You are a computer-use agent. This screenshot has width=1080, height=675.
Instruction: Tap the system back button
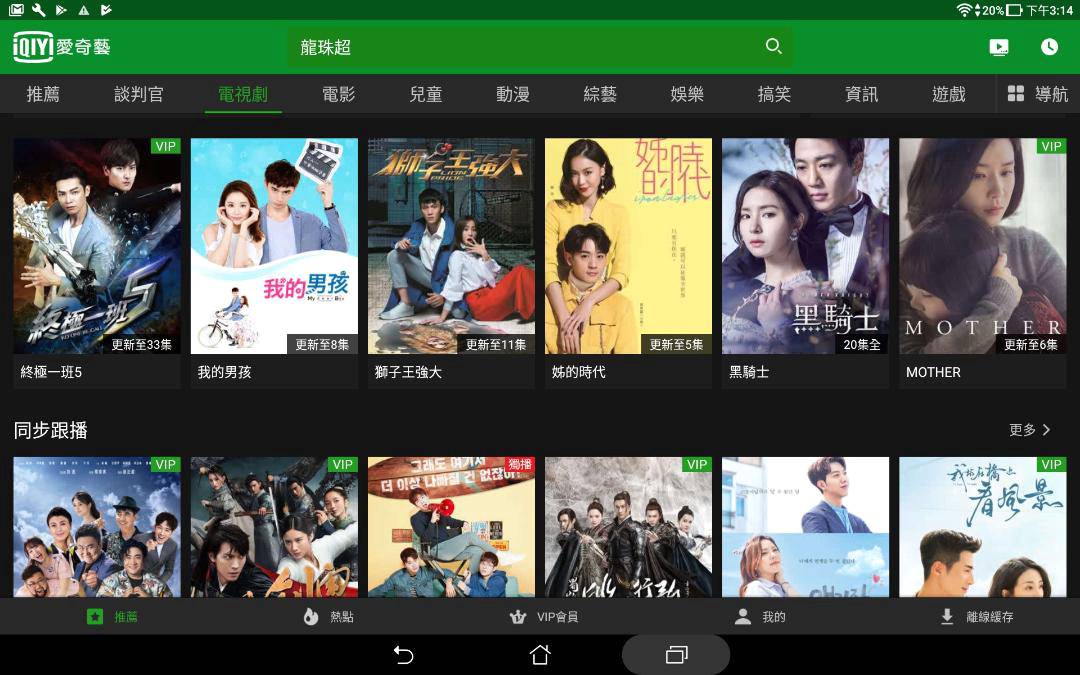[x=403, y=655]
